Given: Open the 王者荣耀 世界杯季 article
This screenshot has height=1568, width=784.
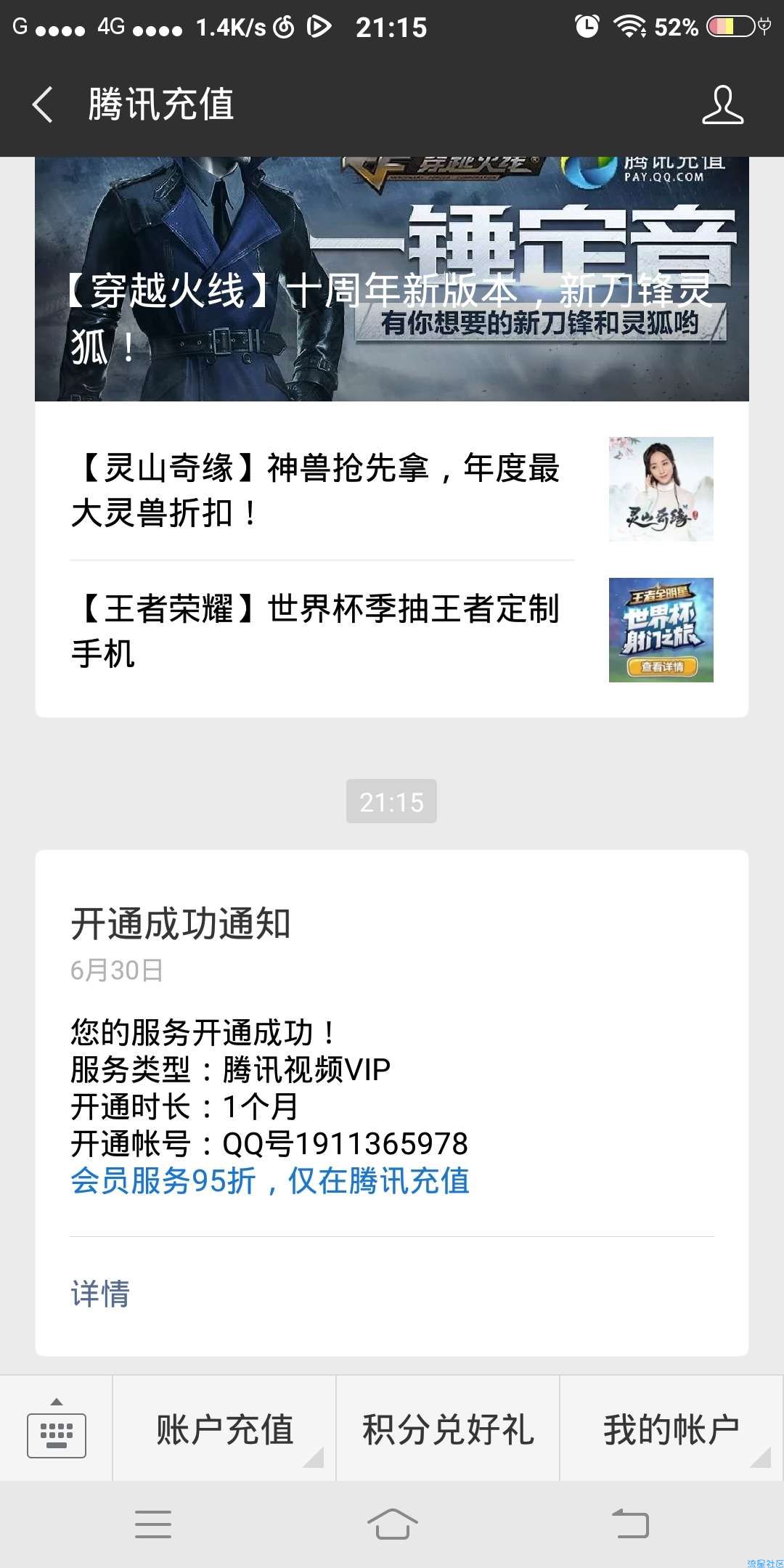Looking at the screenshot, I should coord(392,630).
